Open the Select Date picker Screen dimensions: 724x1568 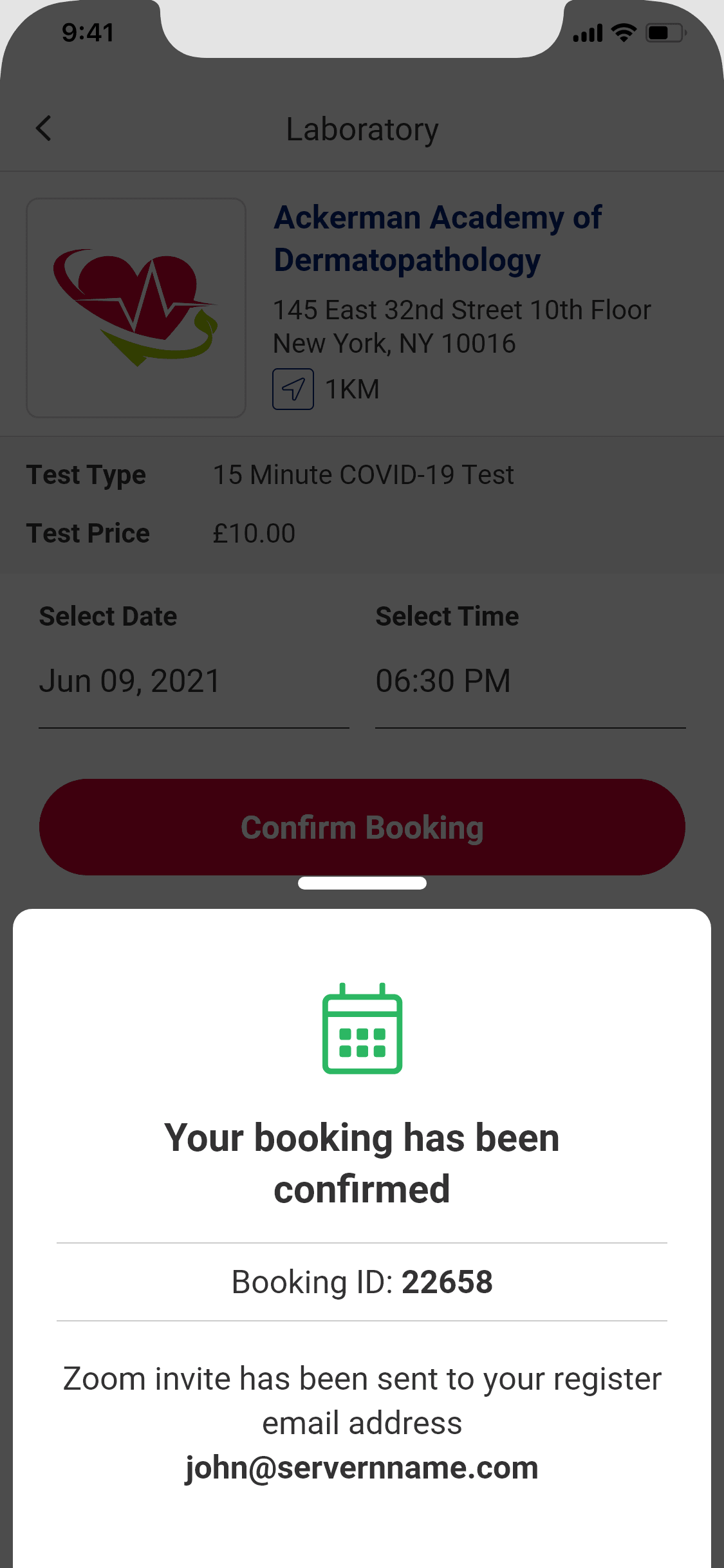(193, 681)
